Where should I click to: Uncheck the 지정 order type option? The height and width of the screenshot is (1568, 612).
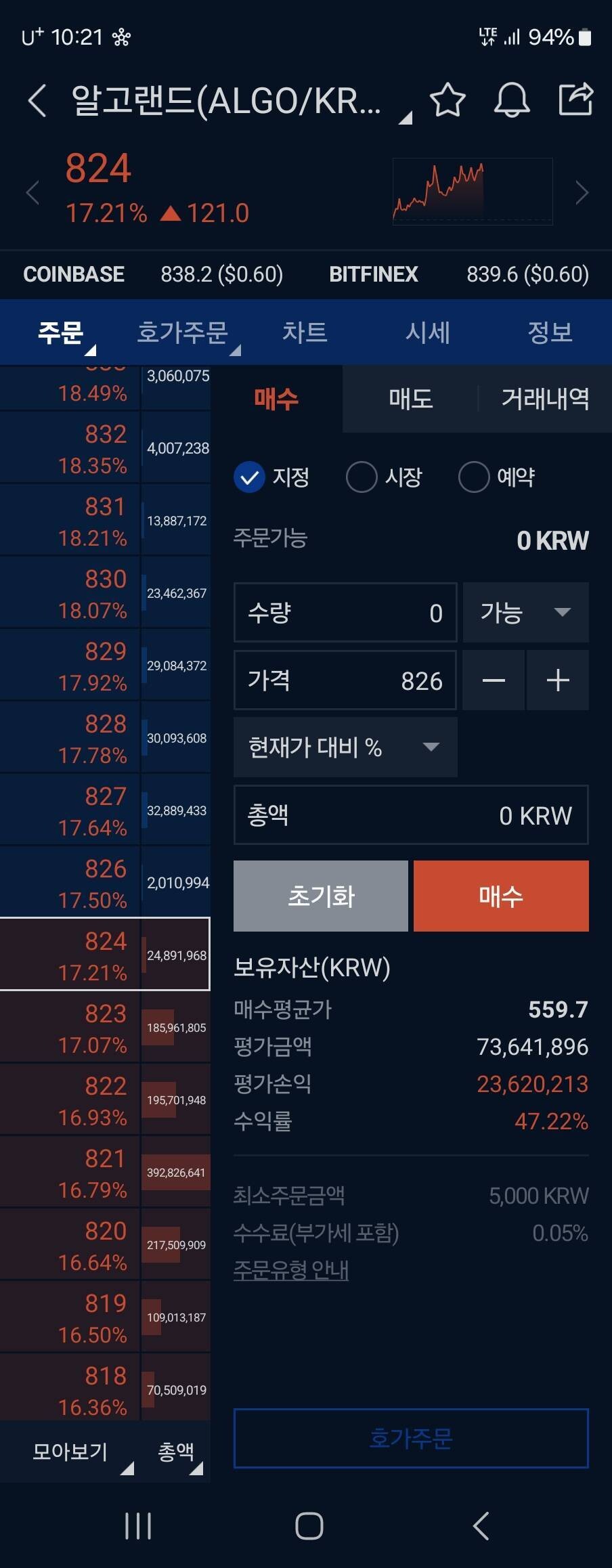(249, 477)
